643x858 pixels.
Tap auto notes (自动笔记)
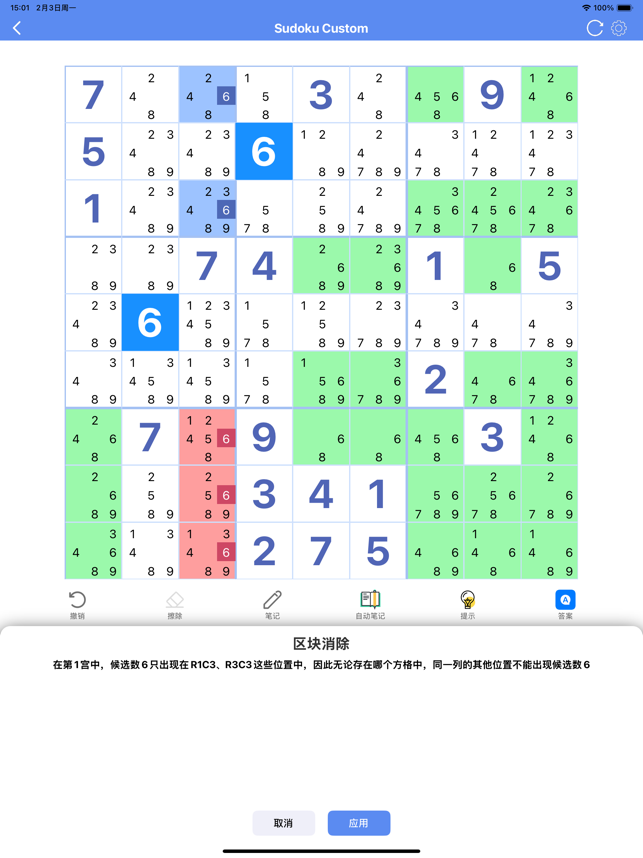tap(370, 603)
